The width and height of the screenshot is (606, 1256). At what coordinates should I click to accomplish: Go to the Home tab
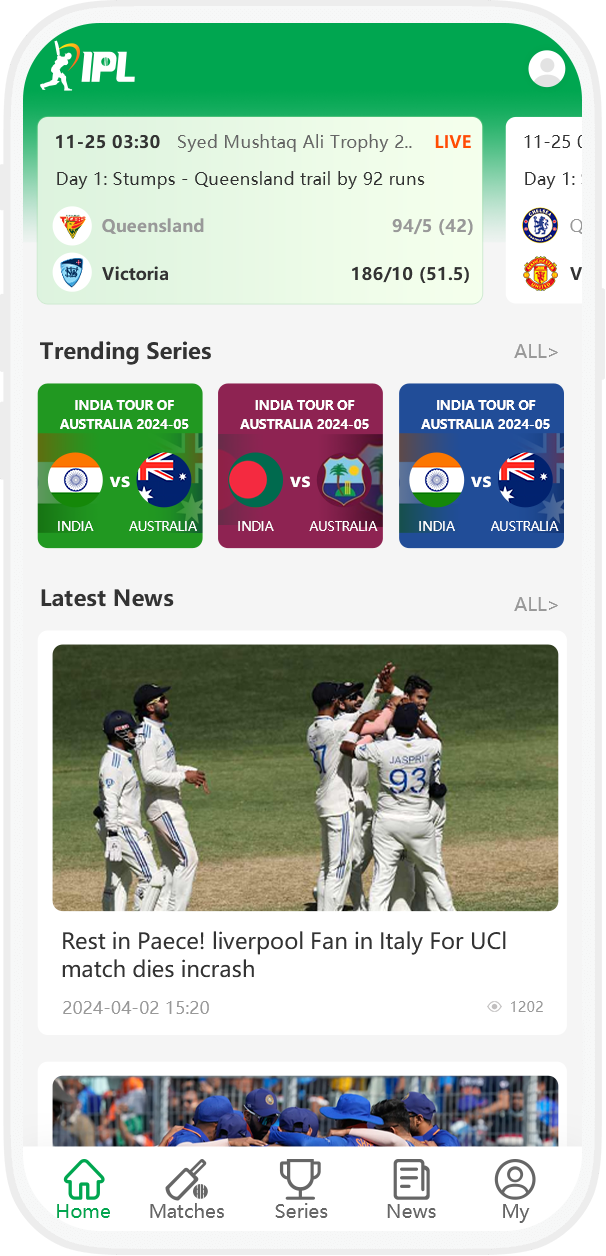click(x=84, y=1191)
